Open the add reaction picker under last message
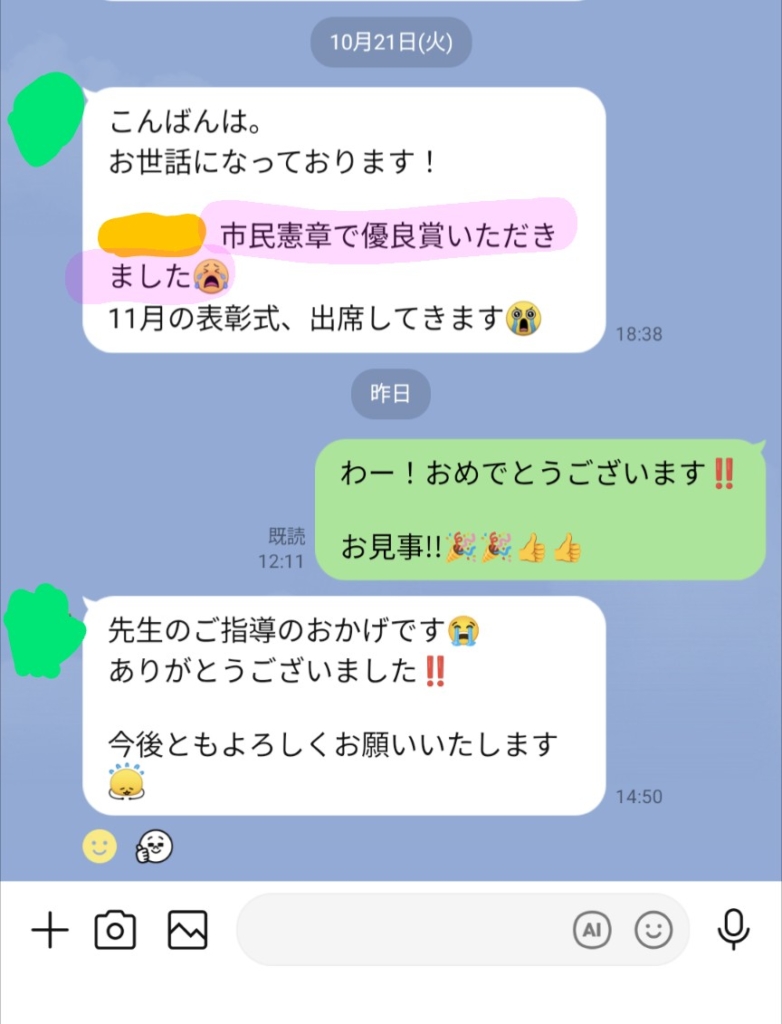This screenshot has width=782, height=1024. coord(155,847)
